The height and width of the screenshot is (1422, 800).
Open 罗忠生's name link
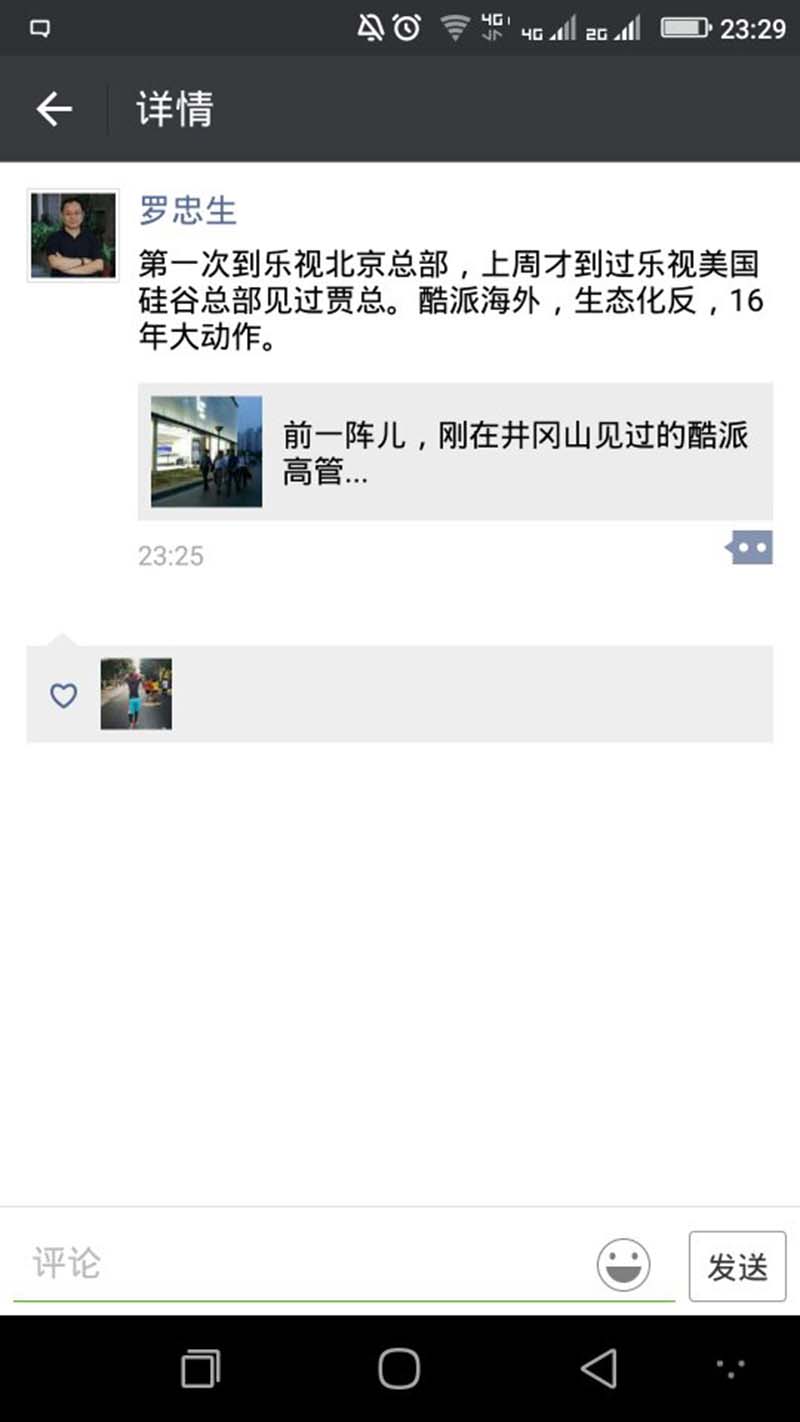188,211
